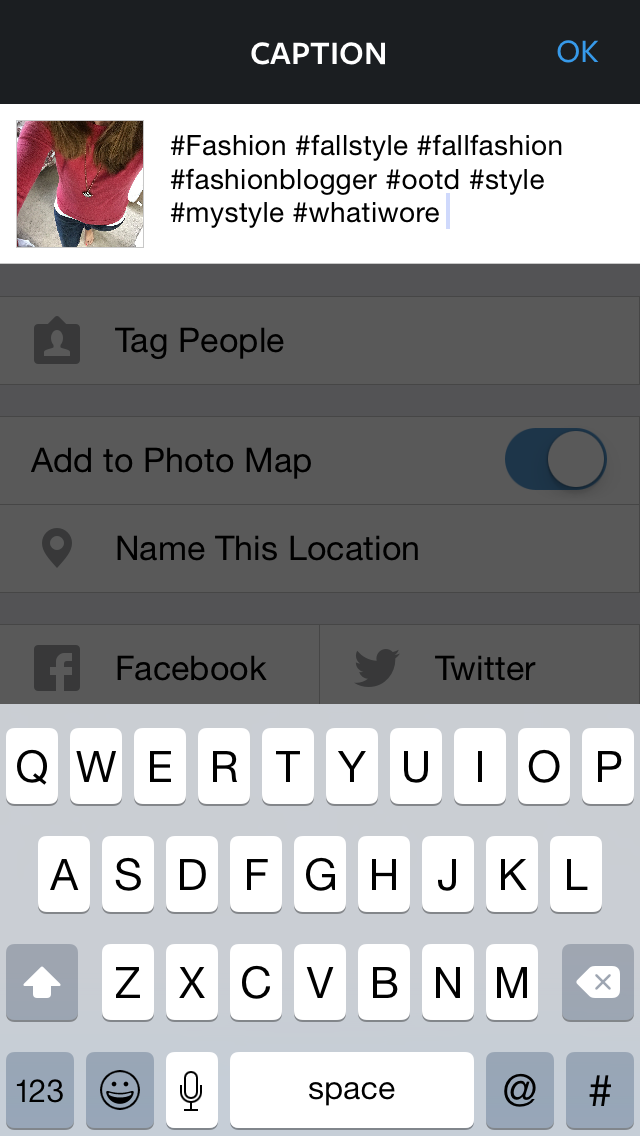Toggle Add to Photo Map switch
The height and width of the screenshot is (1136, 640).
(556, 460)
